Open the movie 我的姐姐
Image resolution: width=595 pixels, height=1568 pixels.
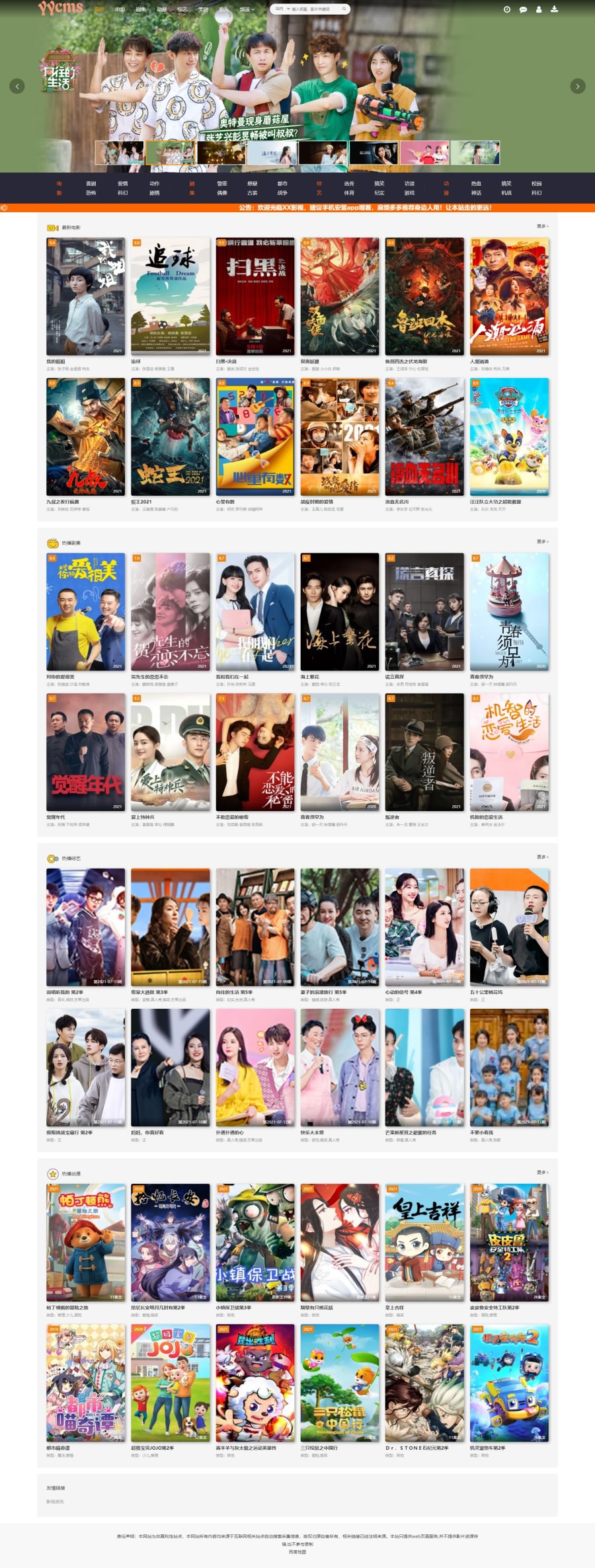point(85,297)
